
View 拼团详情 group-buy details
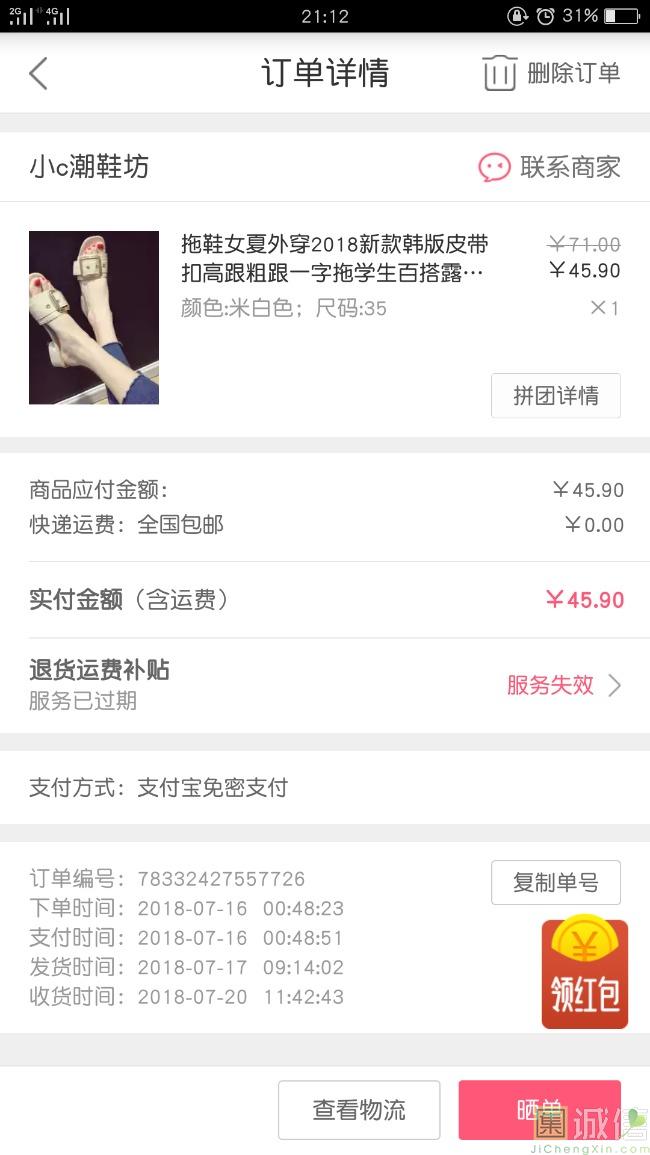(x=555, y=395)
